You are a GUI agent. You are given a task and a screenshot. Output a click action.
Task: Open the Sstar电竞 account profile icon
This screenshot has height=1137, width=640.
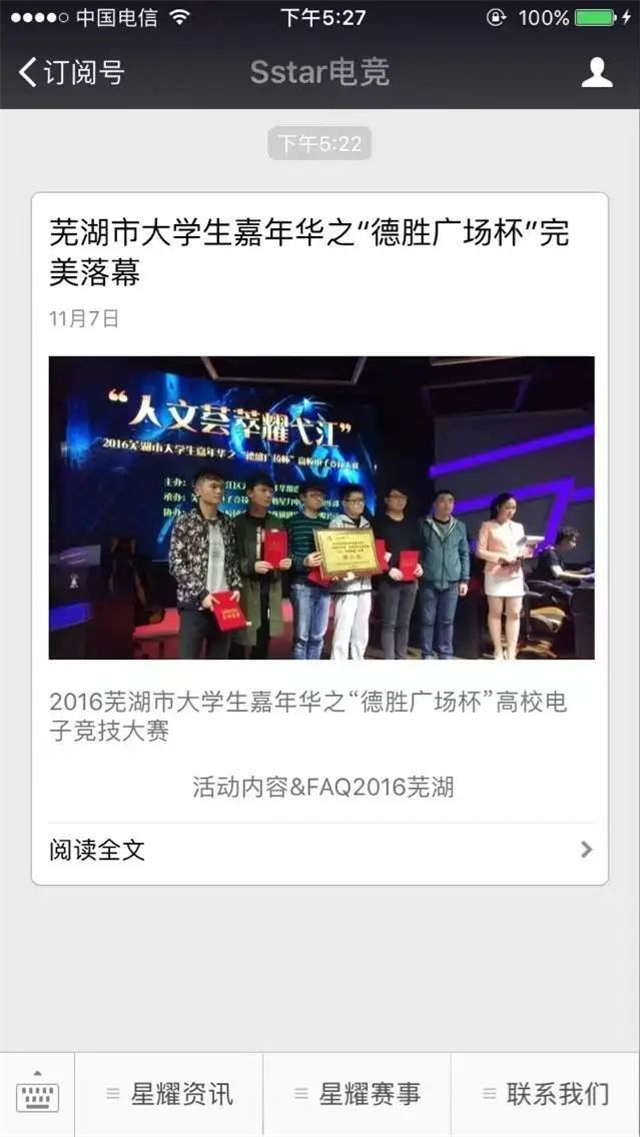(x=597, y=72)
